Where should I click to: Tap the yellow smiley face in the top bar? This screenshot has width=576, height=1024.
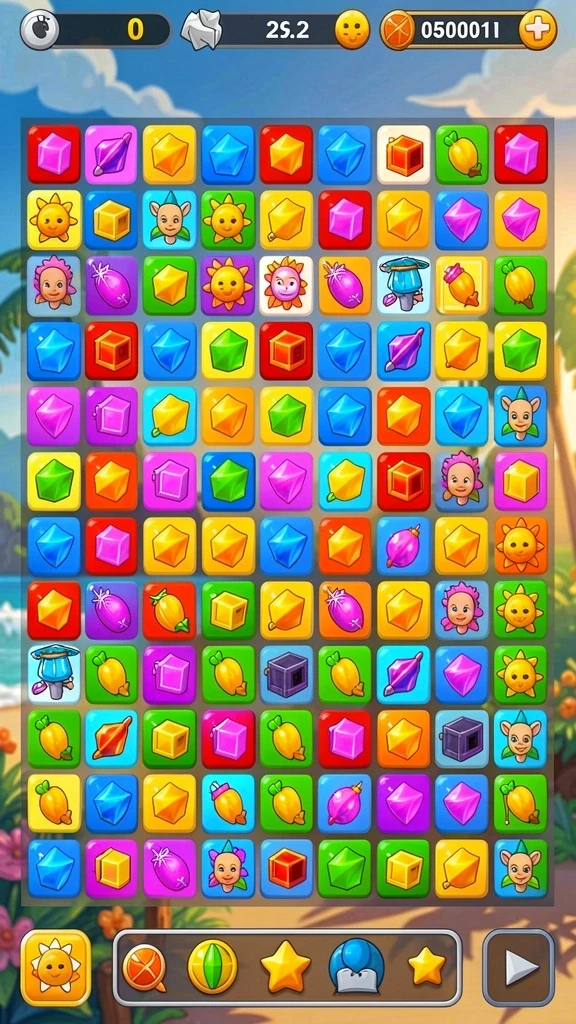click(352, 30)
